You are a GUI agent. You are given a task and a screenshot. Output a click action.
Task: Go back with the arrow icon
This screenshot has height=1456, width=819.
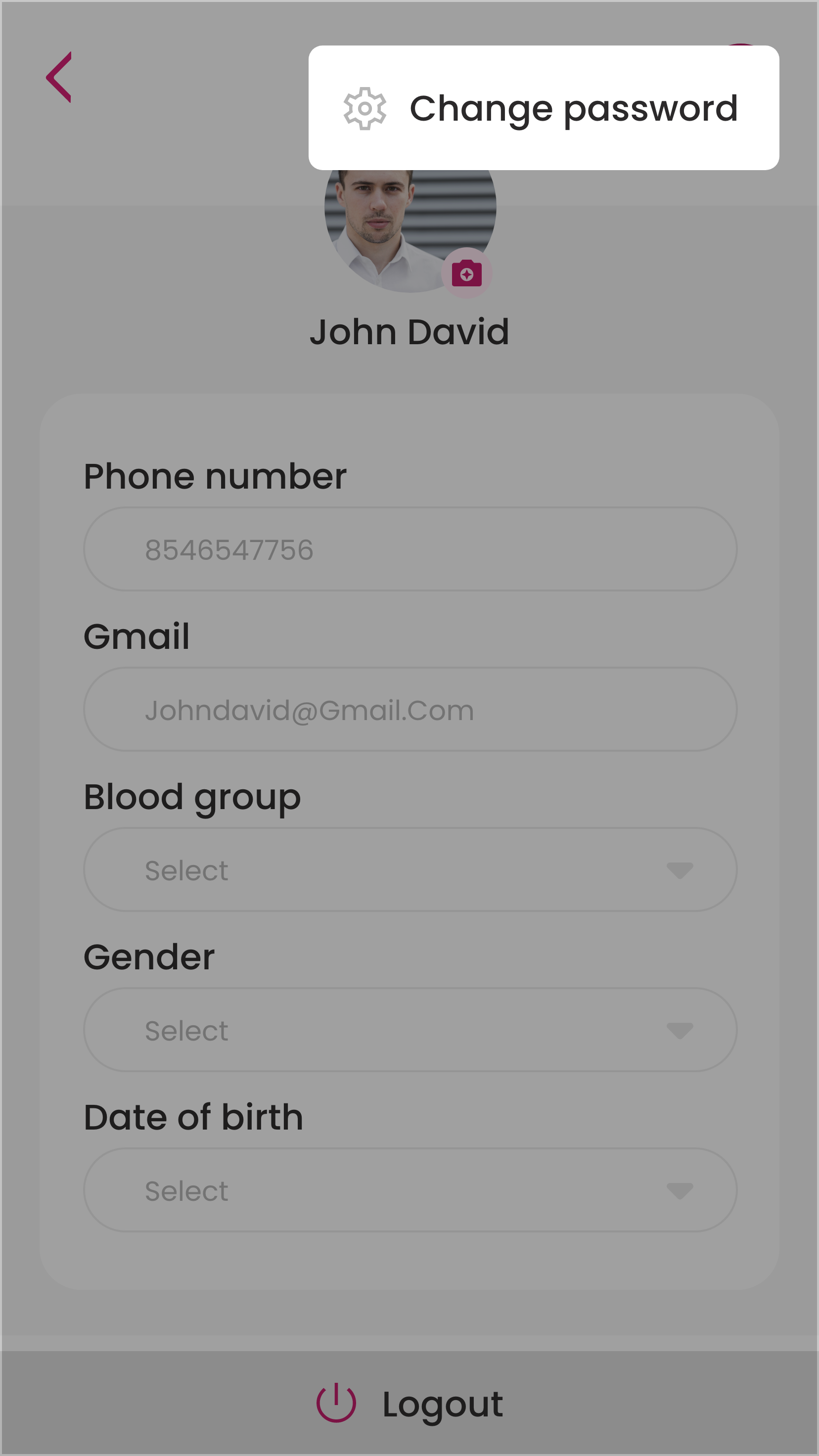click(59, 78)
